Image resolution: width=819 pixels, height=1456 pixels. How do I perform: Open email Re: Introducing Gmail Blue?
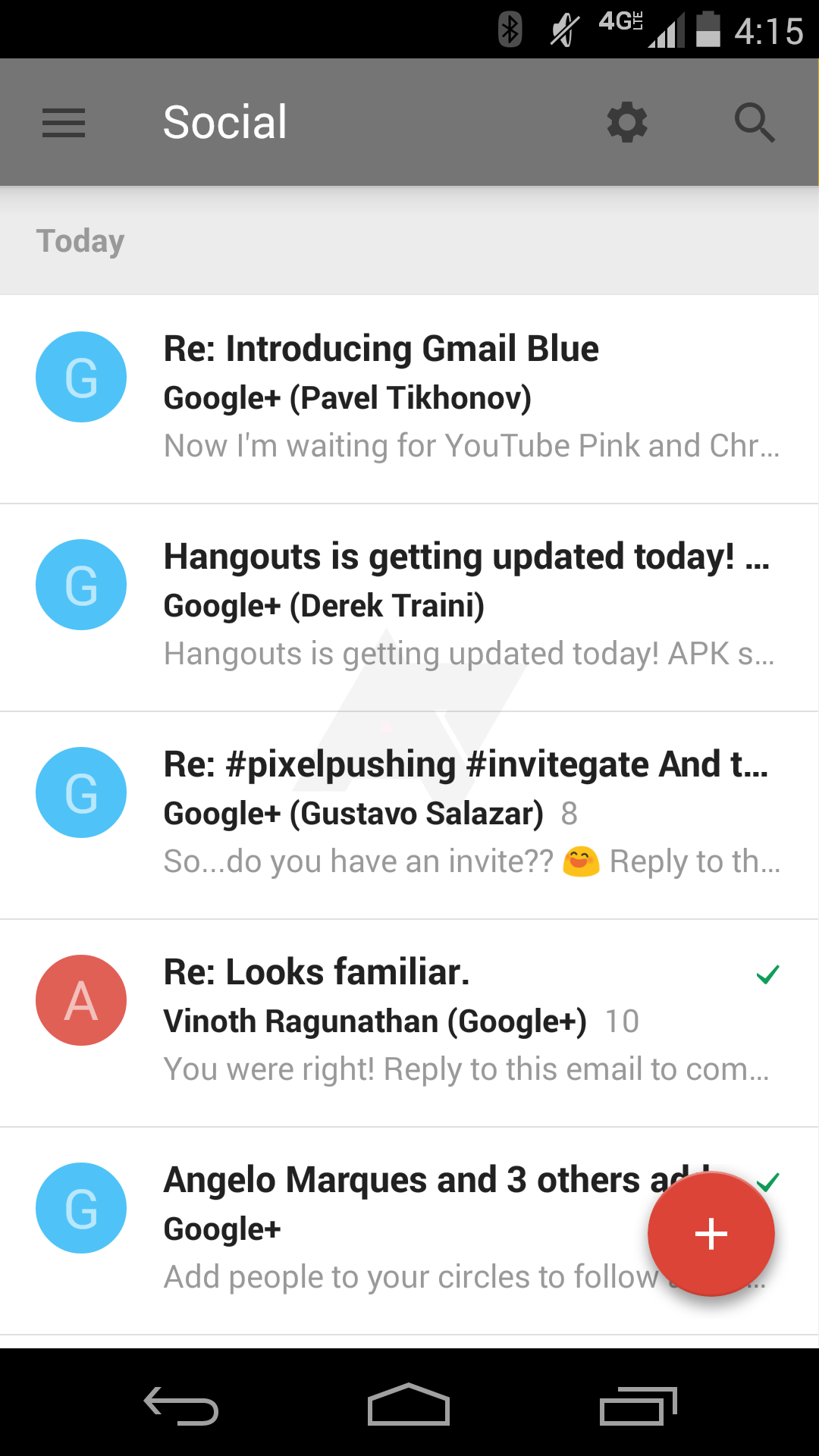click(409, 399)
